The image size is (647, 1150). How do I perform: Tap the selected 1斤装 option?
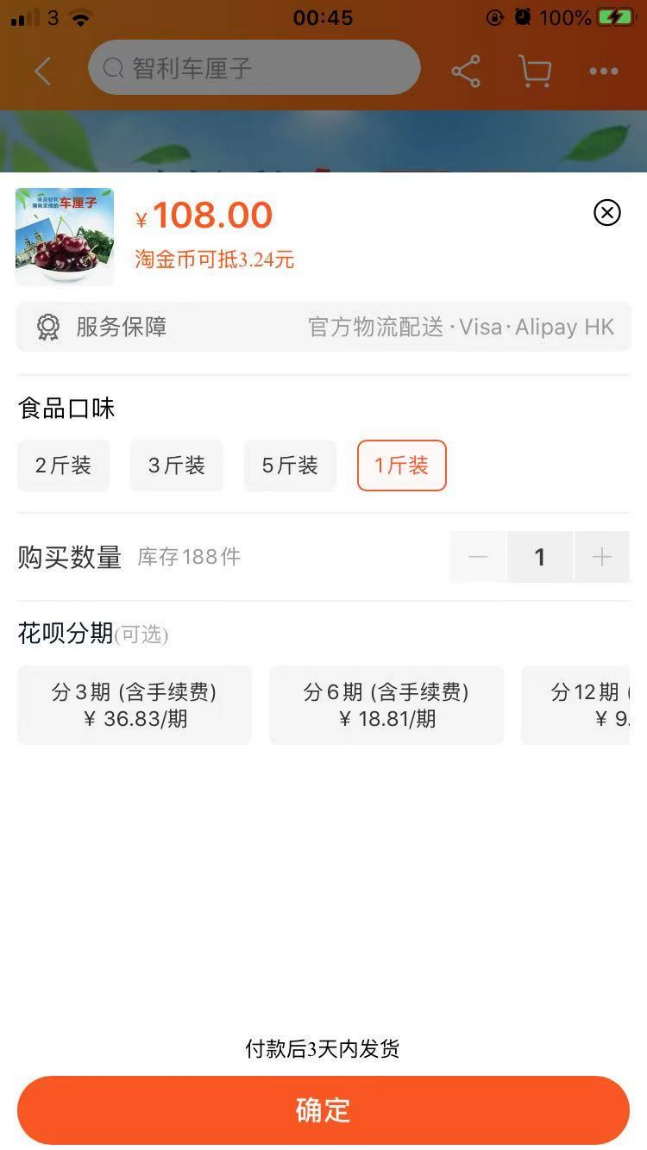(401, 465)
